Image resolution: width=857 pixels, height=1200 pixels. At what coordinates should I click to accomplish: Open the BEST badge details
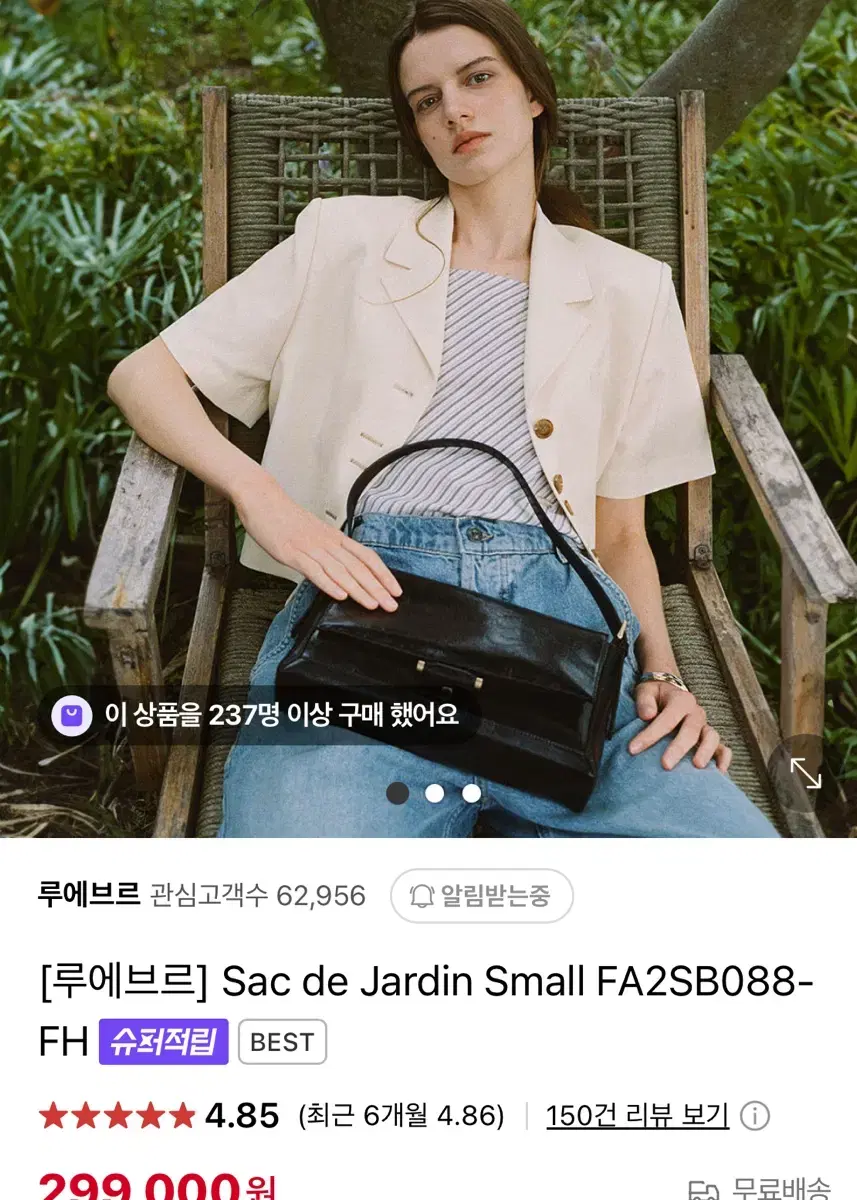[x=282, y=1041]
